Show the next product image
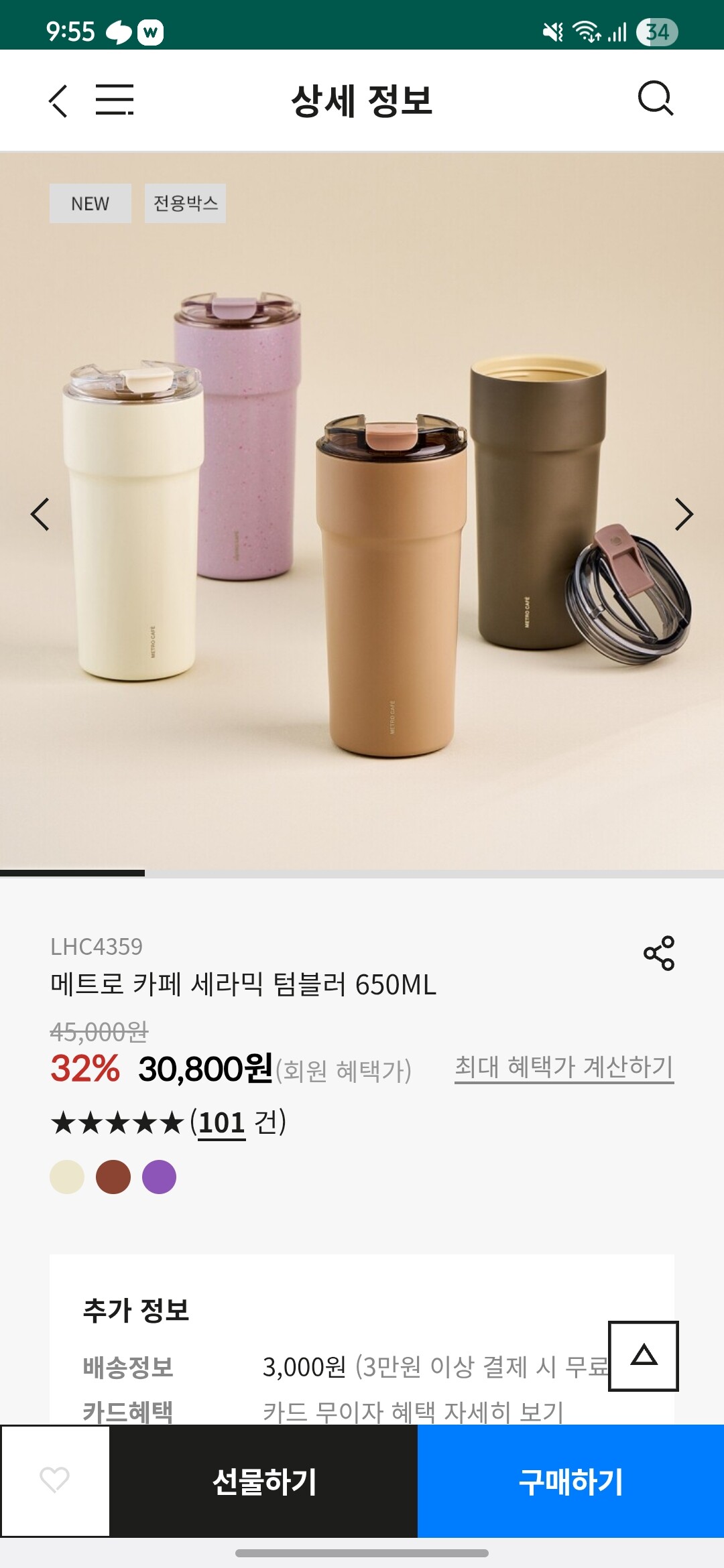The width and height of the screenshot is (724, 1568). point(683,515)
